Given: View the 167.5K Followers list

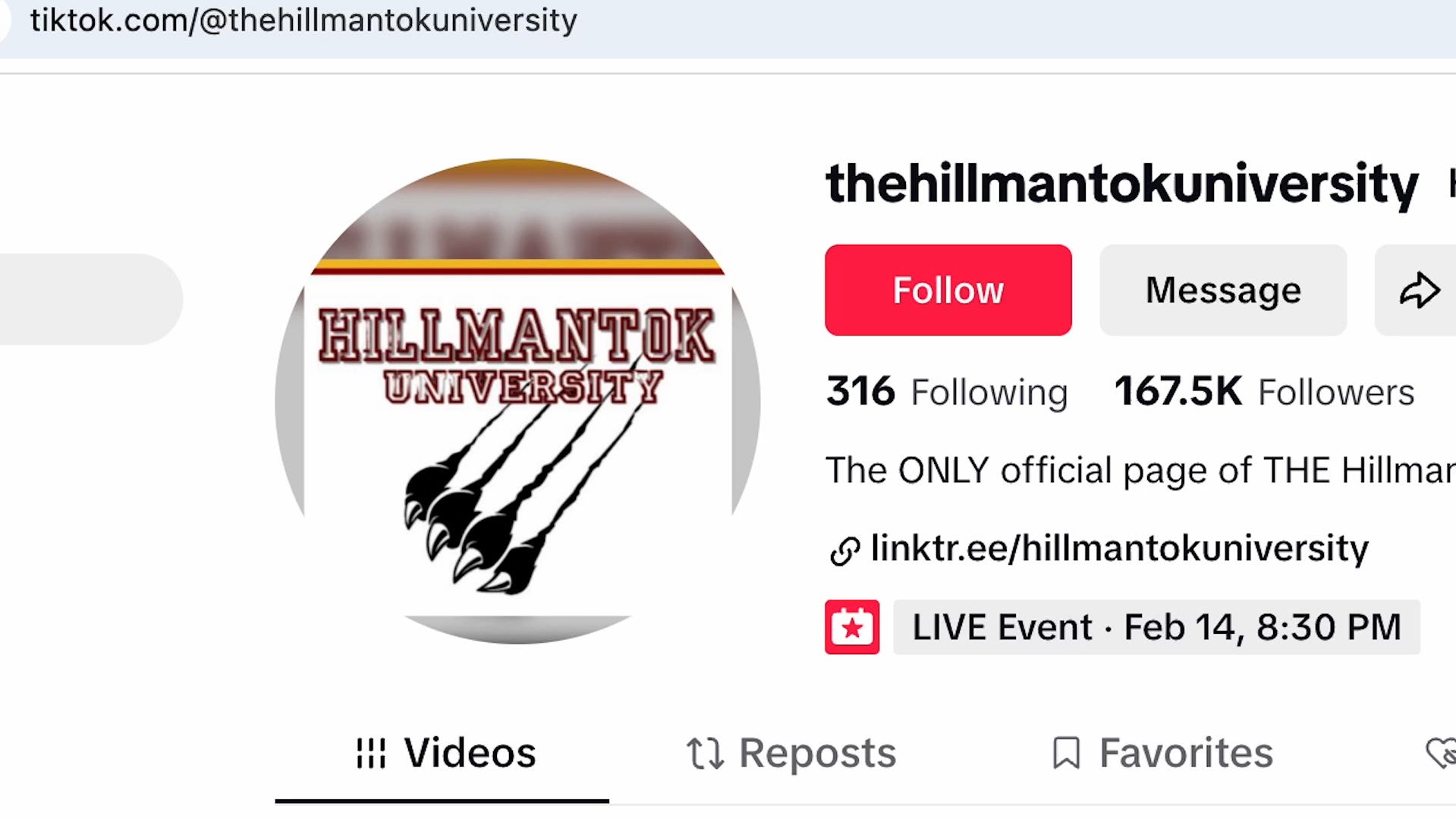Looking at the screenshot, I should tap(1264, 392).
